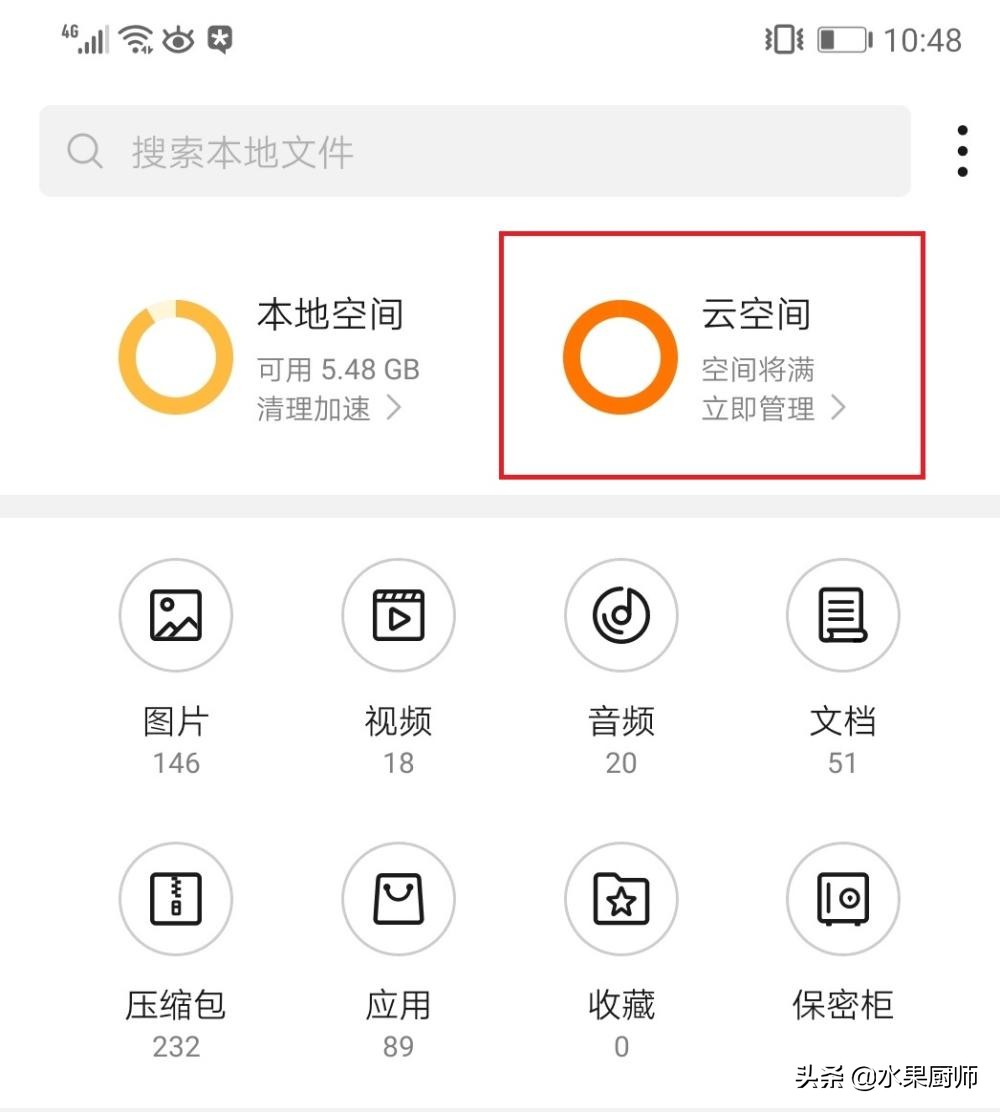The image size is (1000, 1112).
Task: Tap the Wi-Fi status bar icon
Action: tap(135, 39)
